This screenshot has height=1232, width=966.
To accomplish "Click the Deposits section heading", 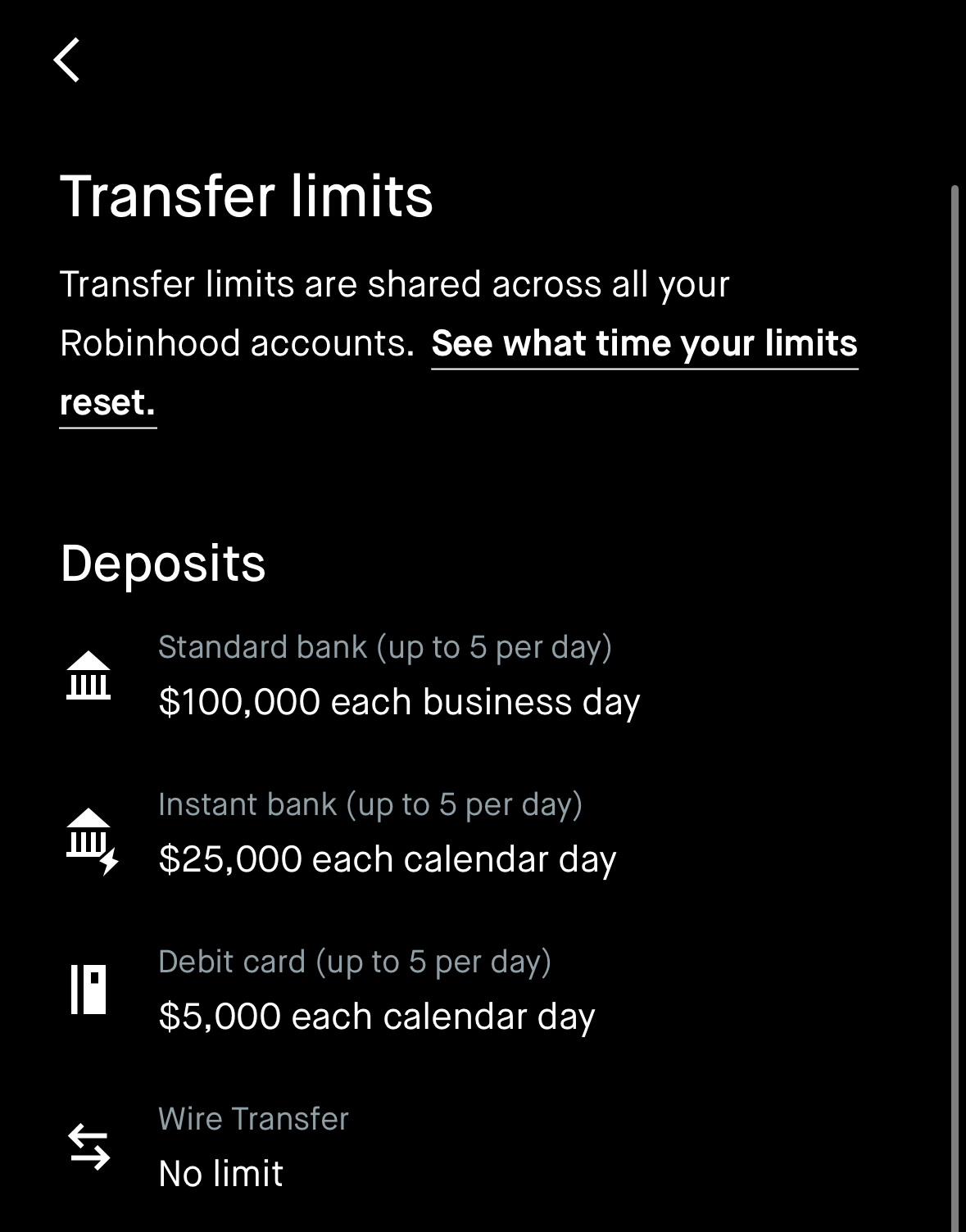I will (164, 562).
